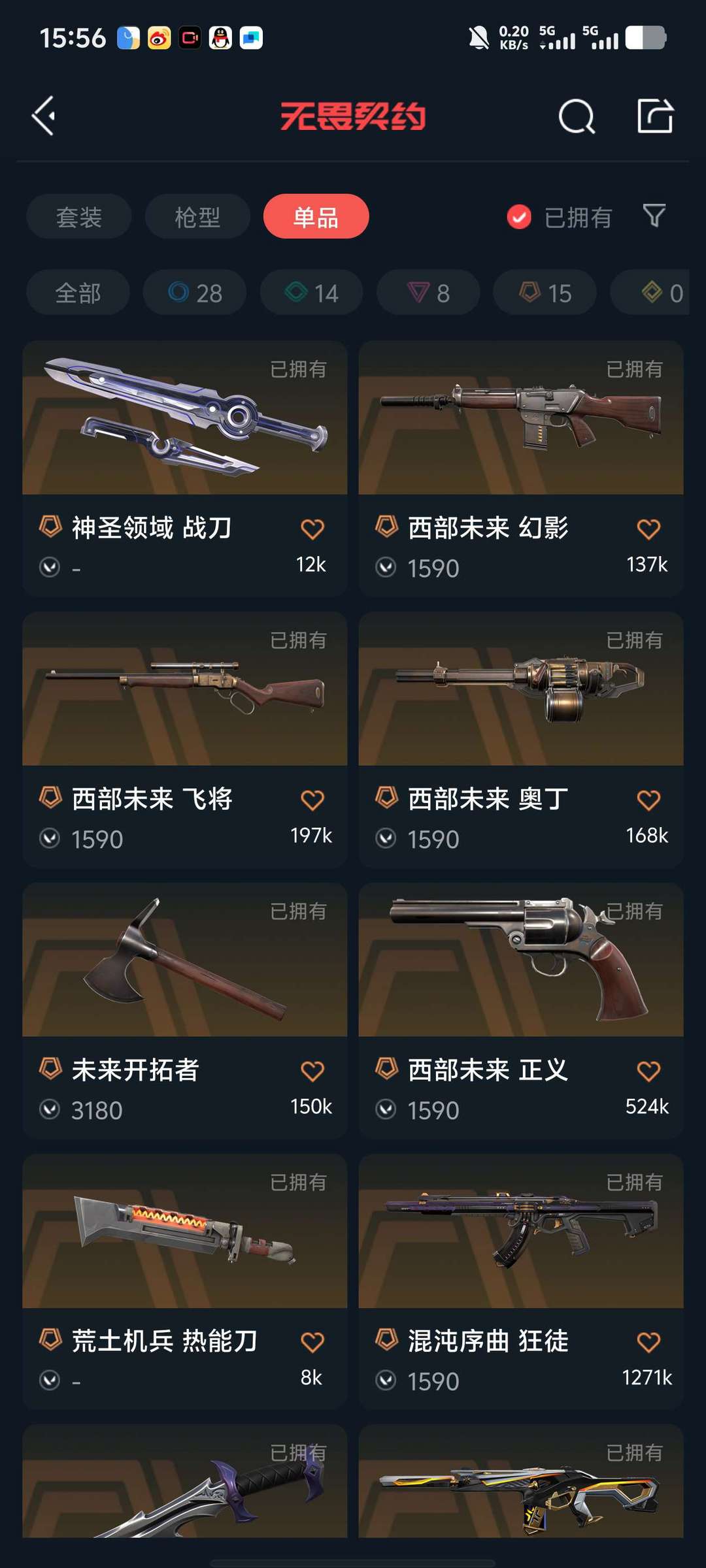706x1568 pixels.
Task: Select the 单品 tab
Action: [x=316, y=217]
